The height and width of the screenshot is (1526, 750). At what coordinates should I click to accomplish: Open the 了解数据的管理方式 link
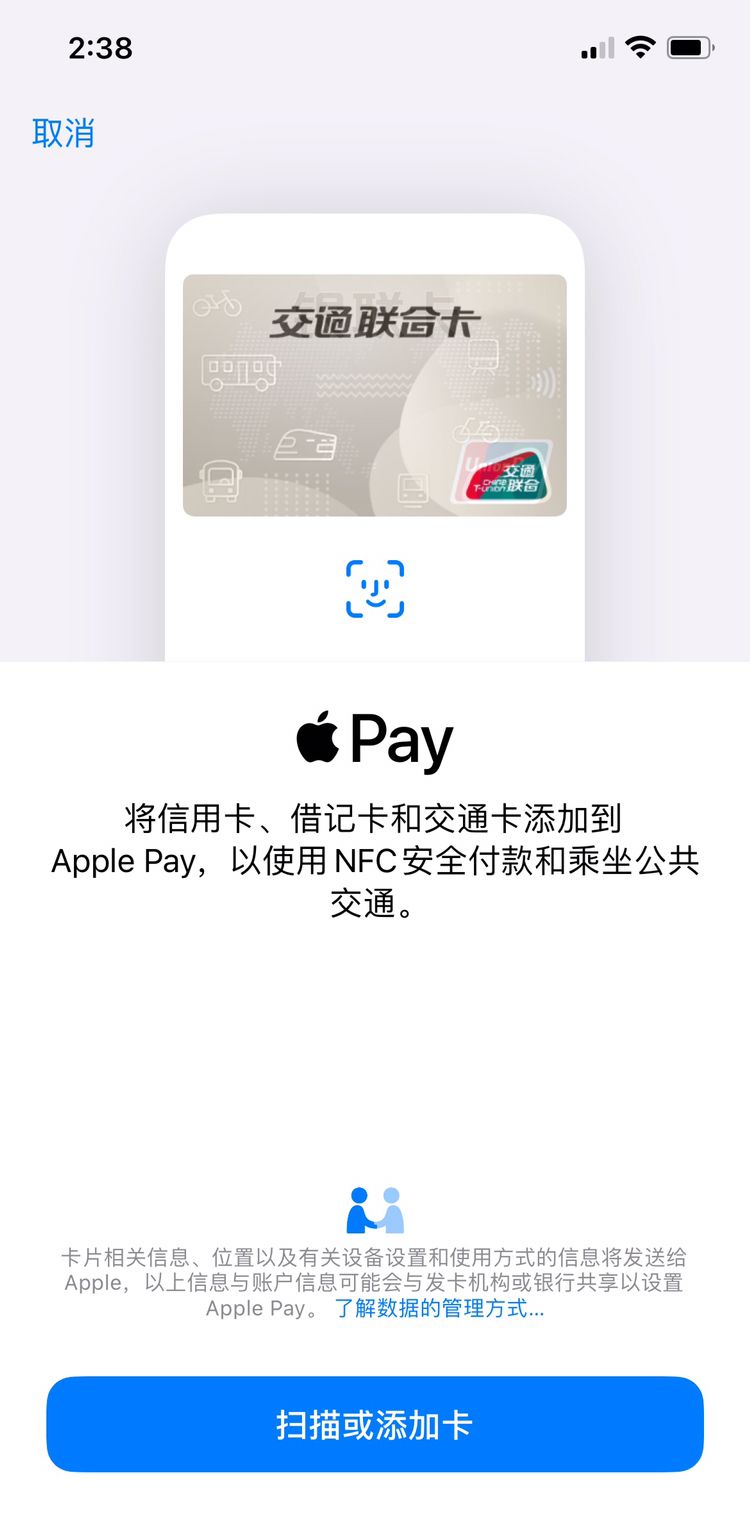(439, 1309)
